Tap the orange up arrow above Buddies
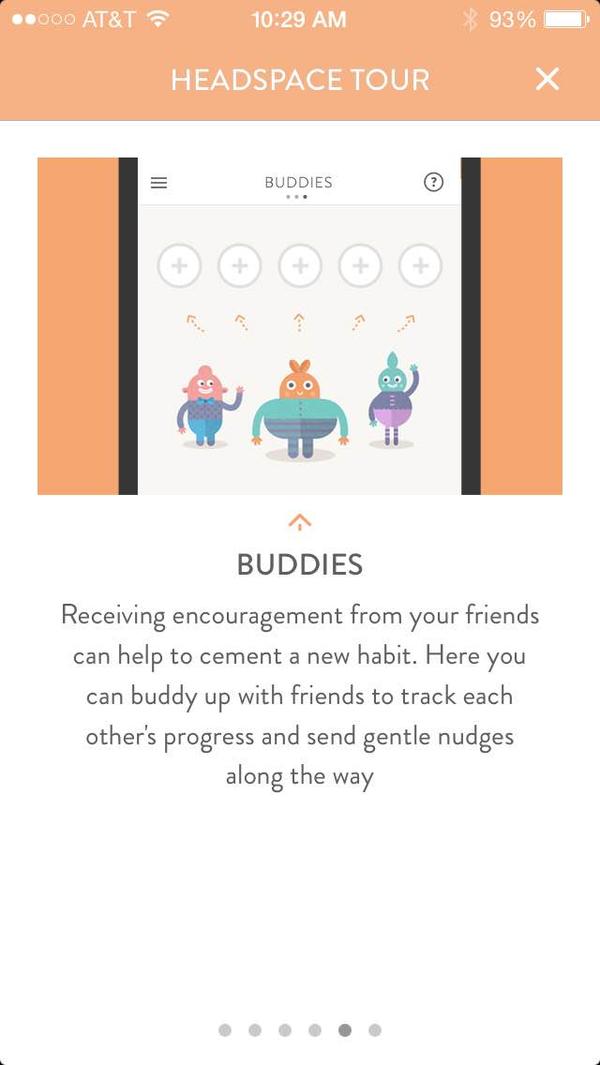The width and height of the screenshot is (600, 1065). 300,522
